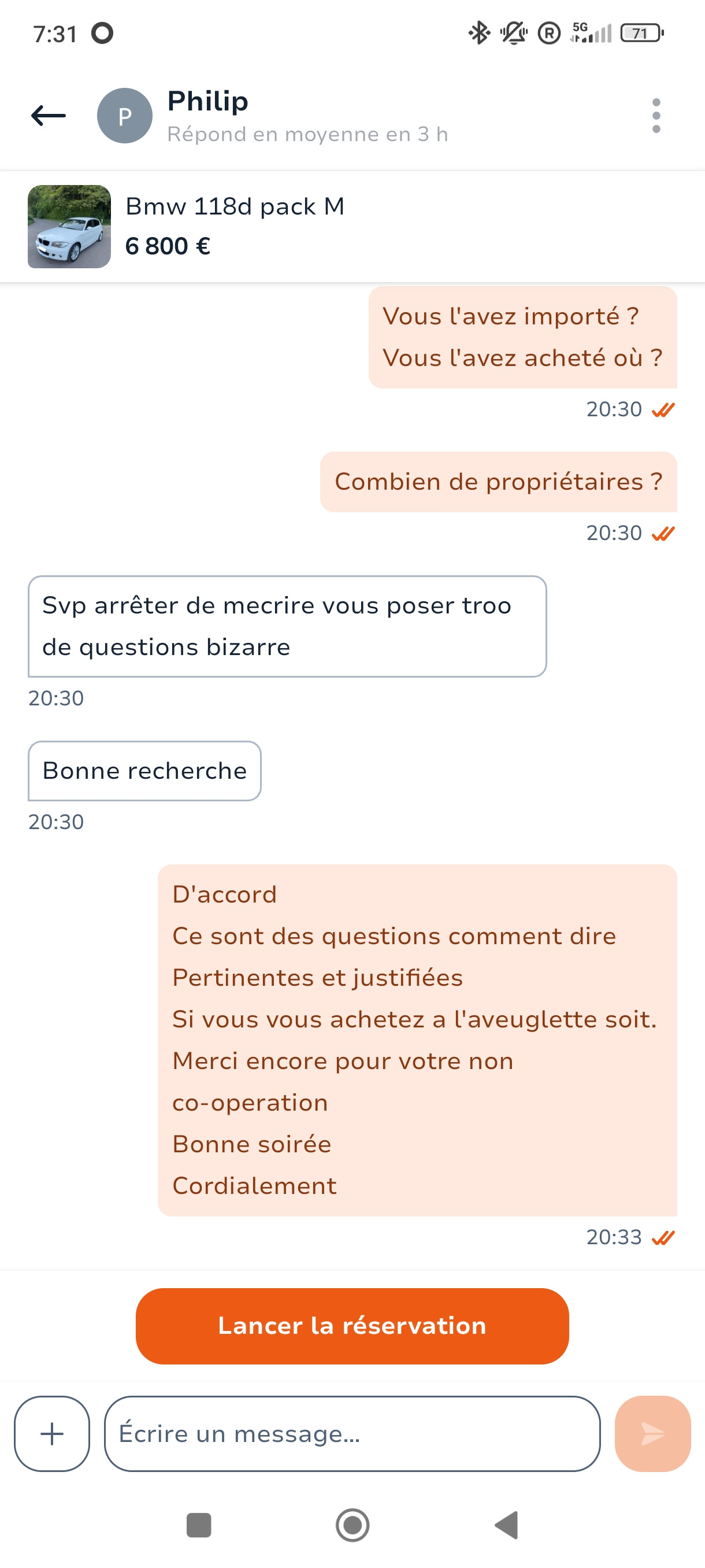The image size is (705, 1568).
Task: Tap Lancer la réservation button
Action: point(352,1326)
